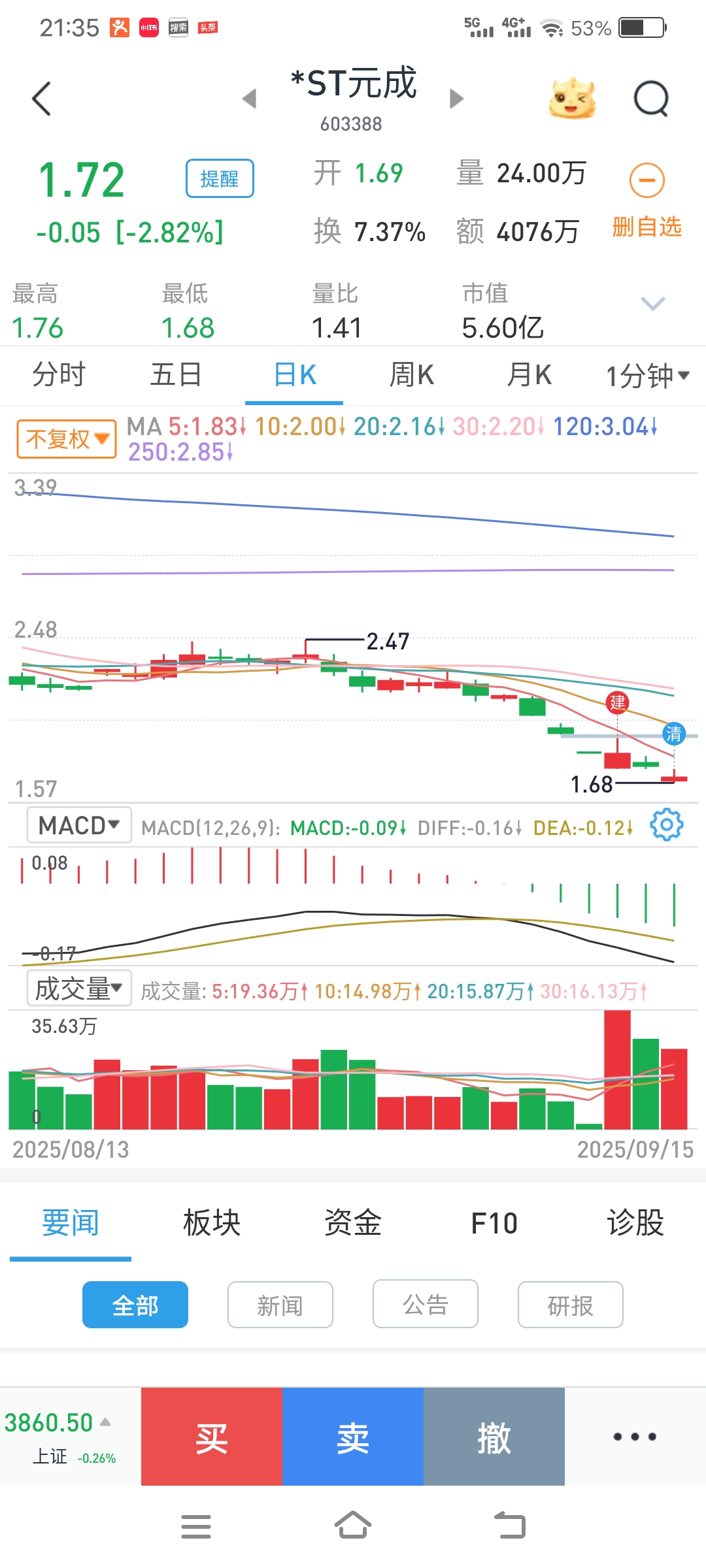
Task: Open the 撤 cancel order button
Action: (x=494, y=1437)
